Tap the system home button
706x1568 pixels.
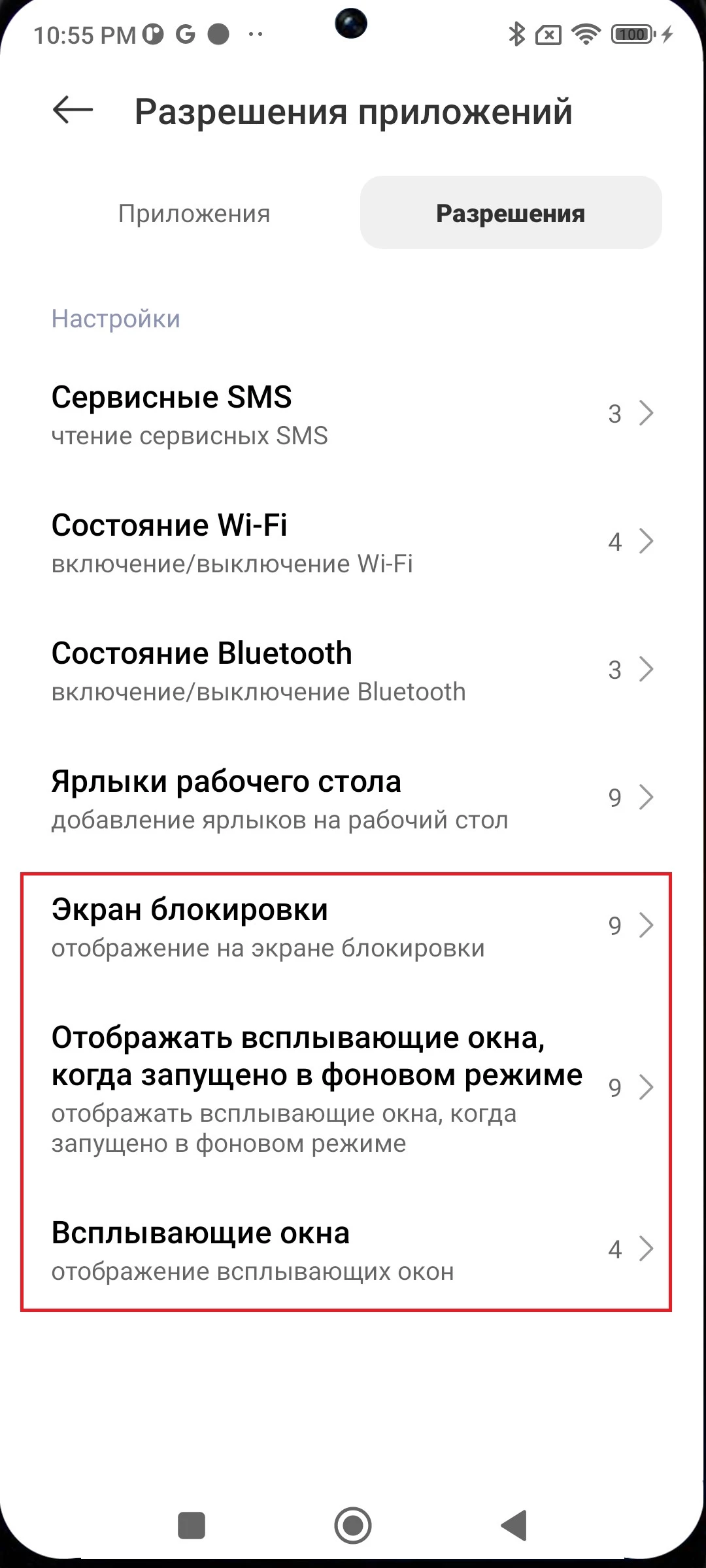point(353,1526)
